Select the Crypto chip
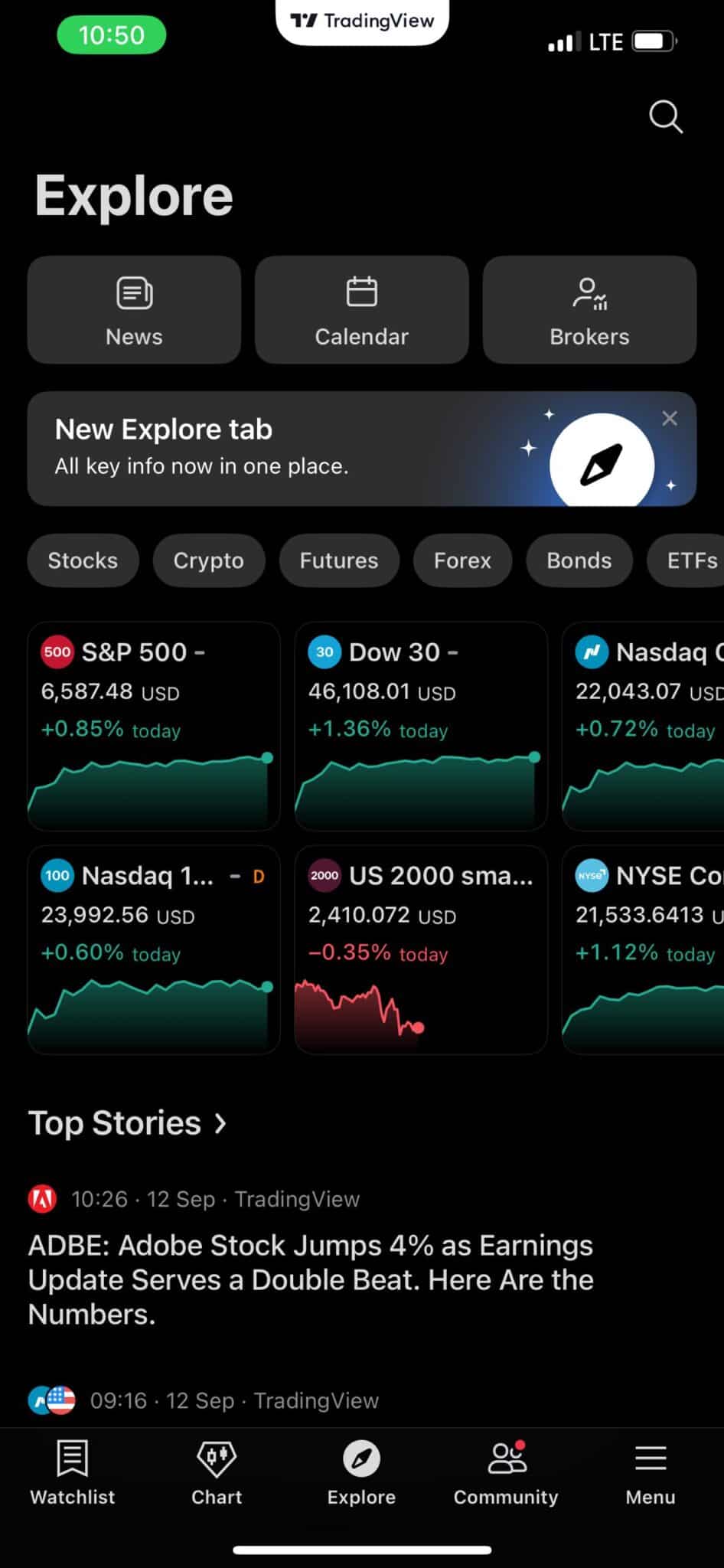The width and height of the screenshot is (724, 1568). (208, 560)
